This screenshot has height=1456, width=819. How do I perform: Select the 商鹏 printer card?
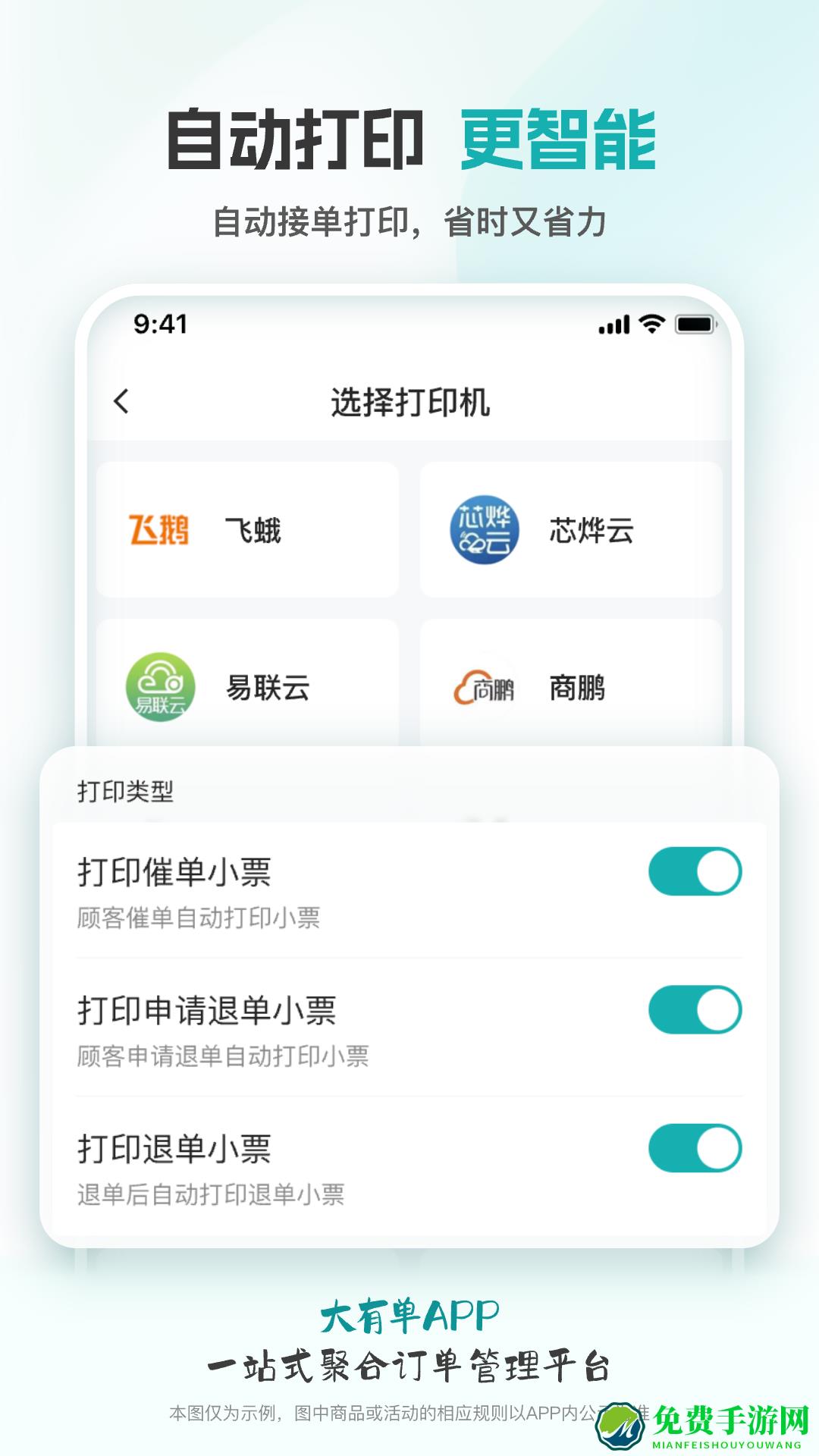coord(570,686)
